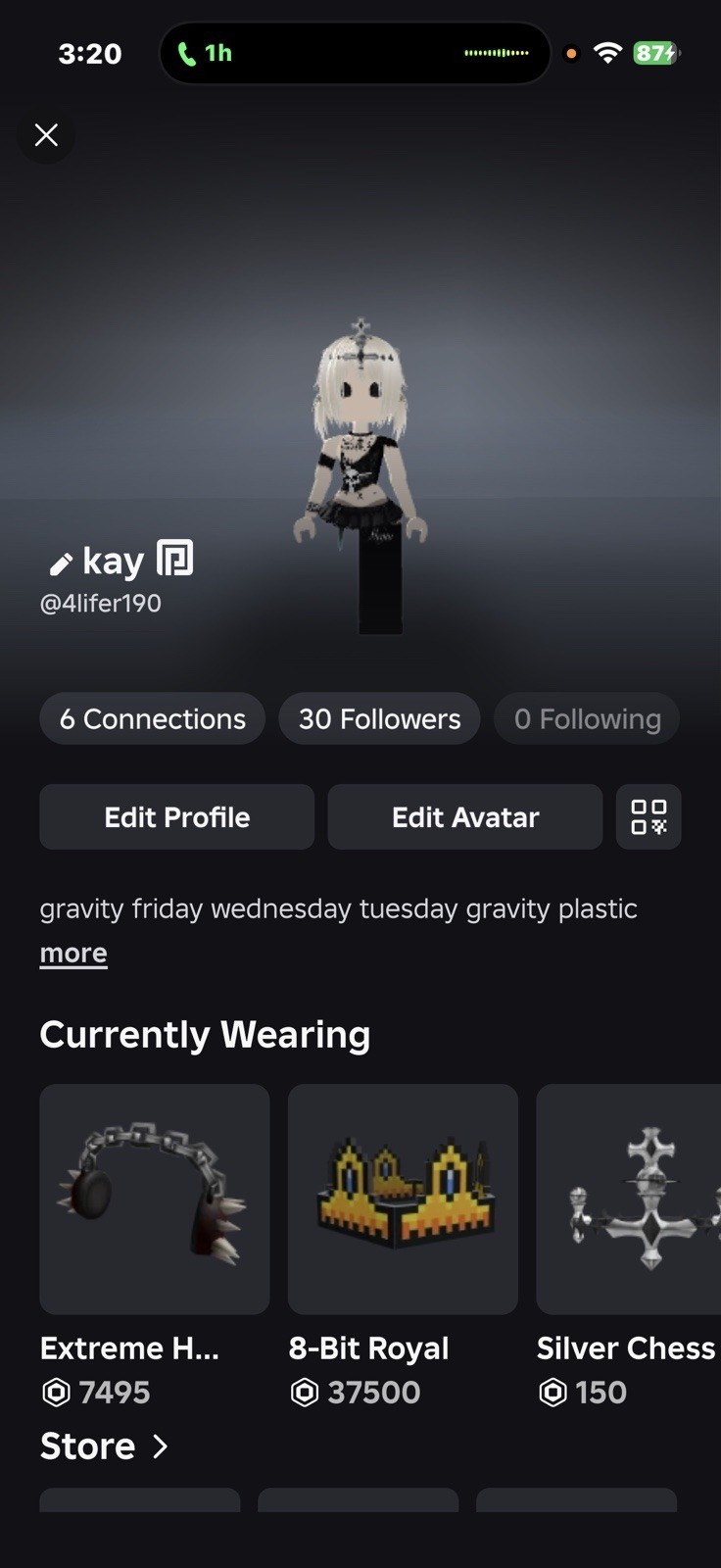View the 8-Bit Royal crown item
721x1568 pixels.
pyautogui.click(x=403, y=1199)
